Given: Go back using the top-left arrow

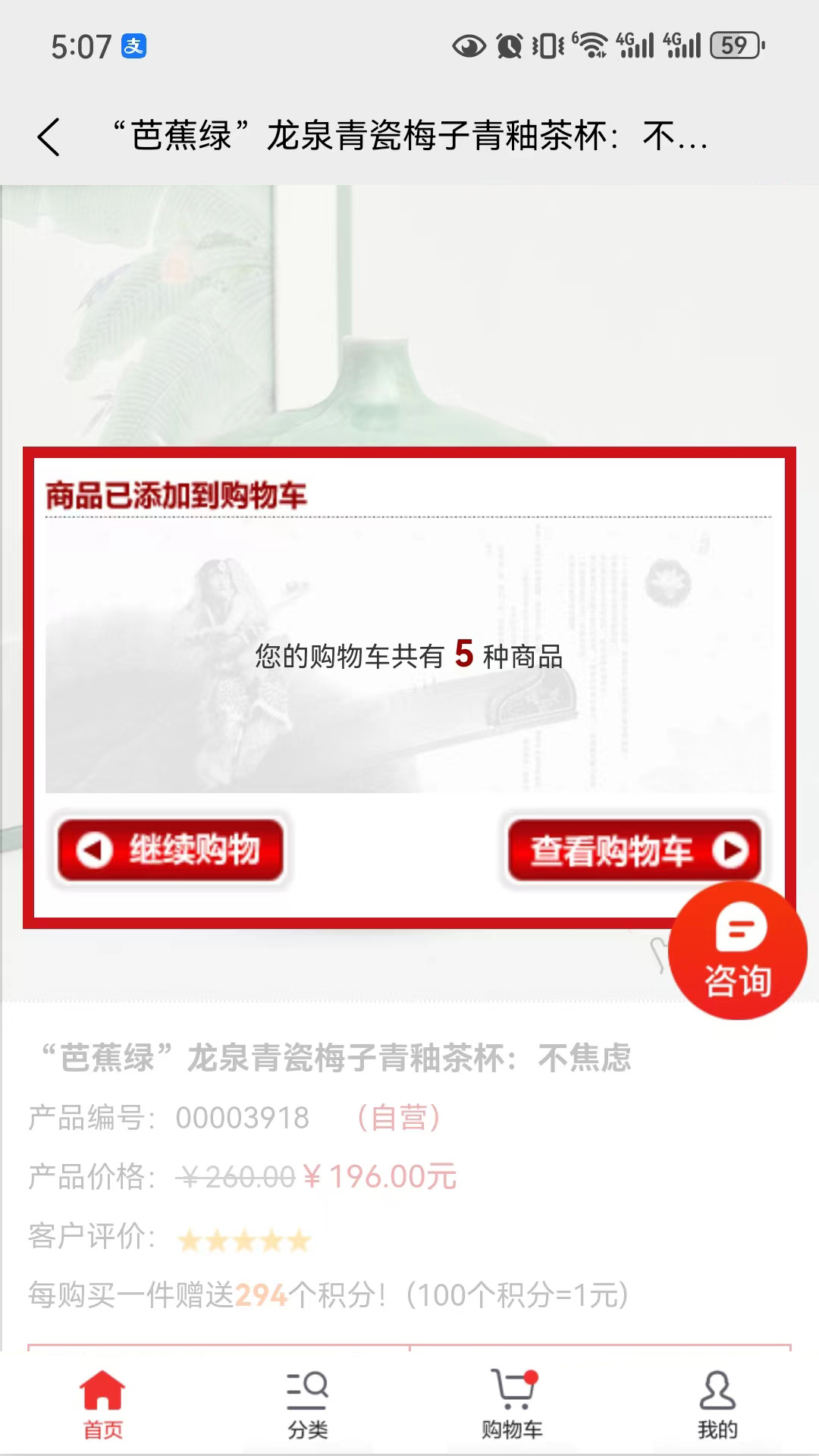Looking at the screenshot, I should 49,137.
